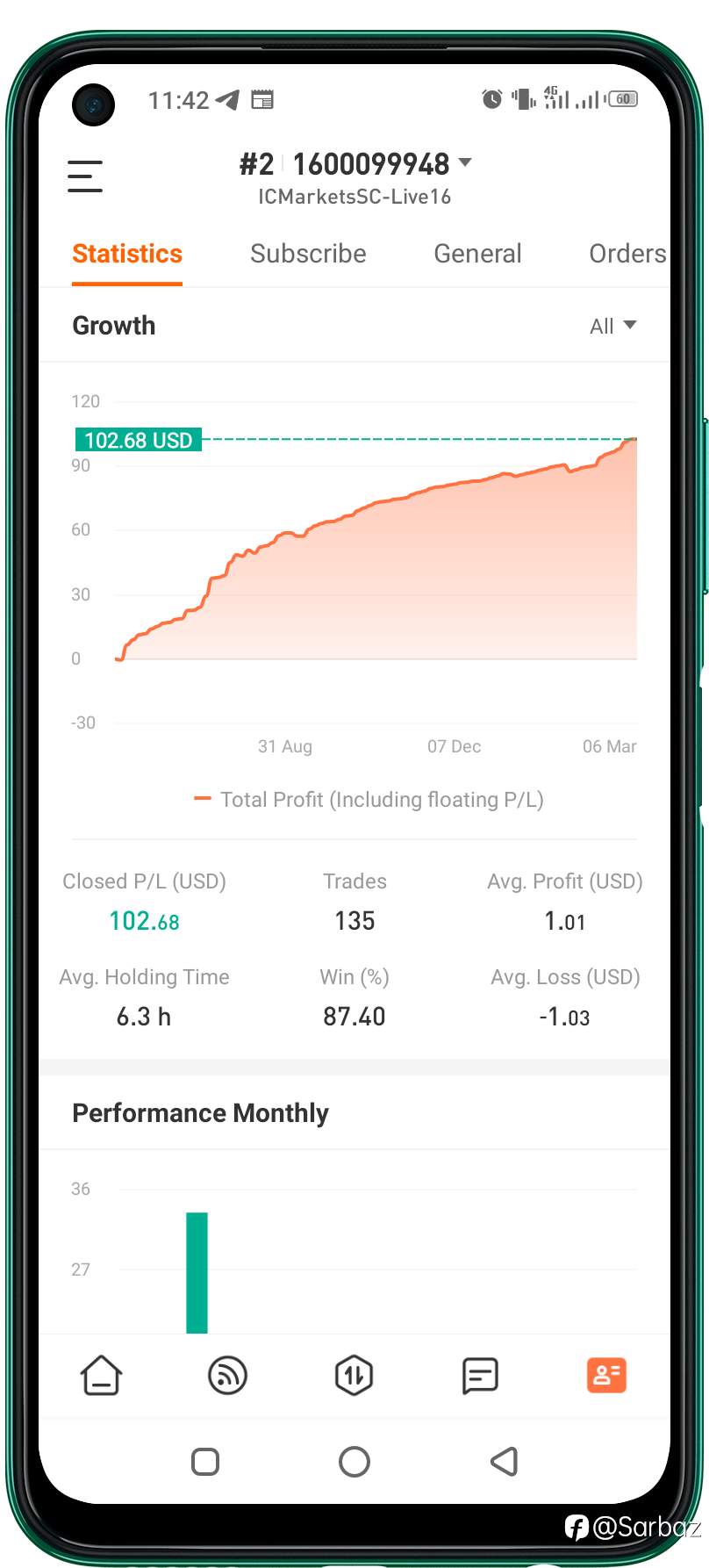Viewport: 709px width, 1568px height.
Task: Open the signals feed icon in bottom bar
Action: (x=227, y=1375)
